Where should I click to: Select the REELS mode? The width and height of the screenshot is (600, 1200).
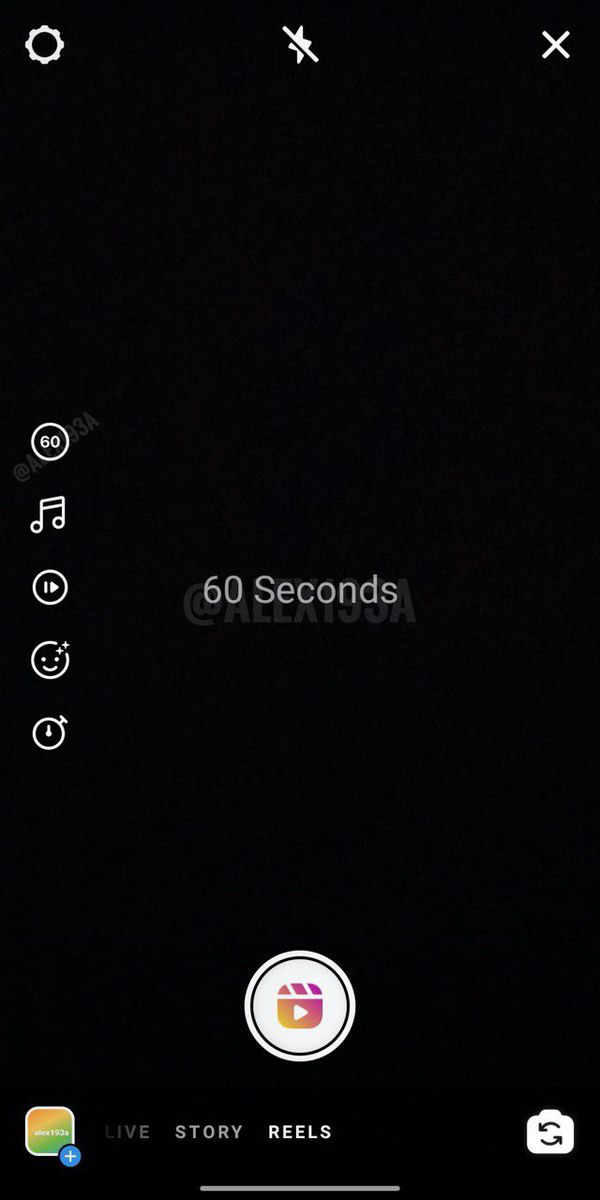coord(300,1132)
